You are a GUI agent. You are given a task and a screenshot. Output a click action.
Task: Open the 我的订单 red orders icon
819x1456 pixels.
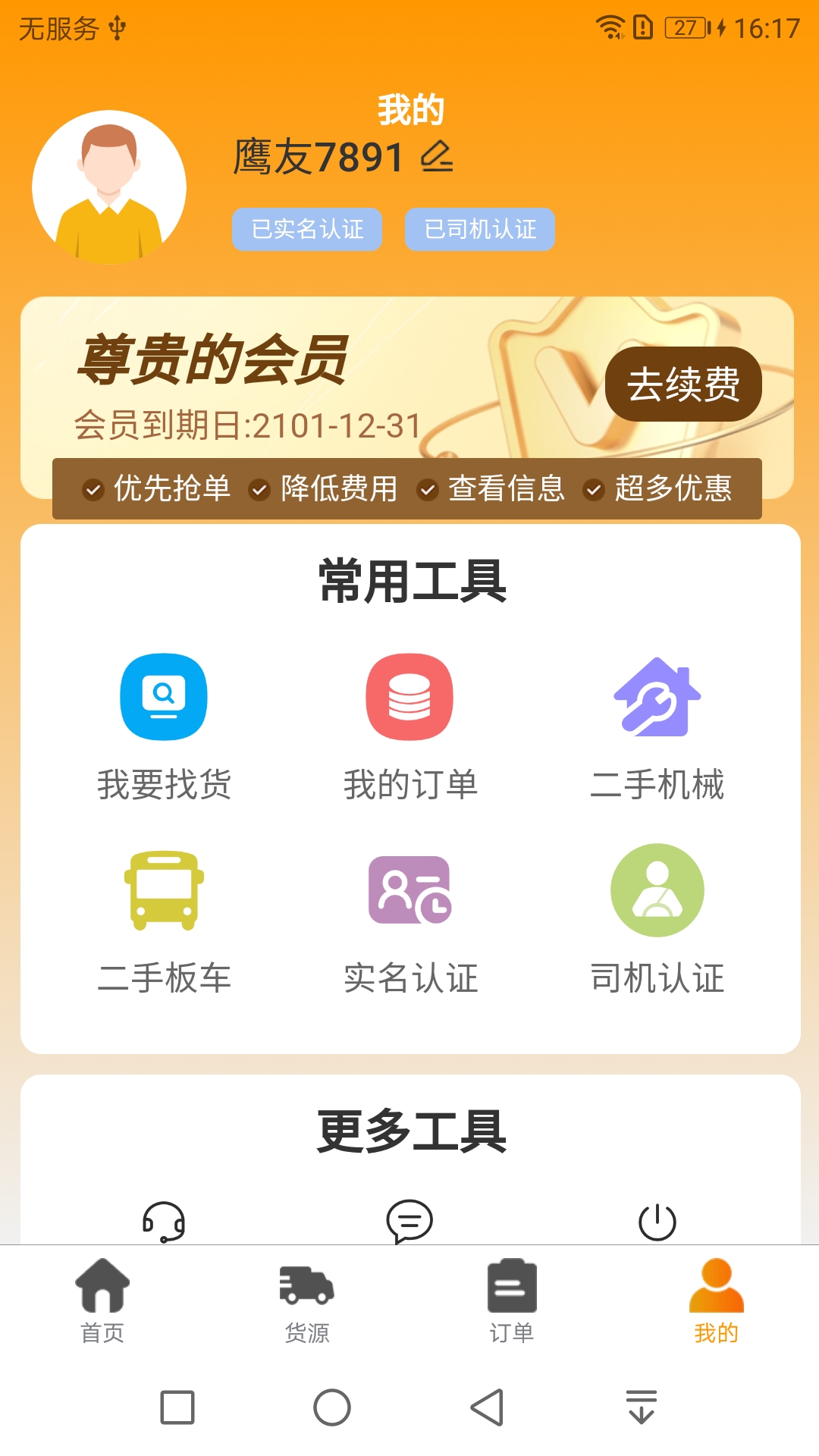pos(409,696)
